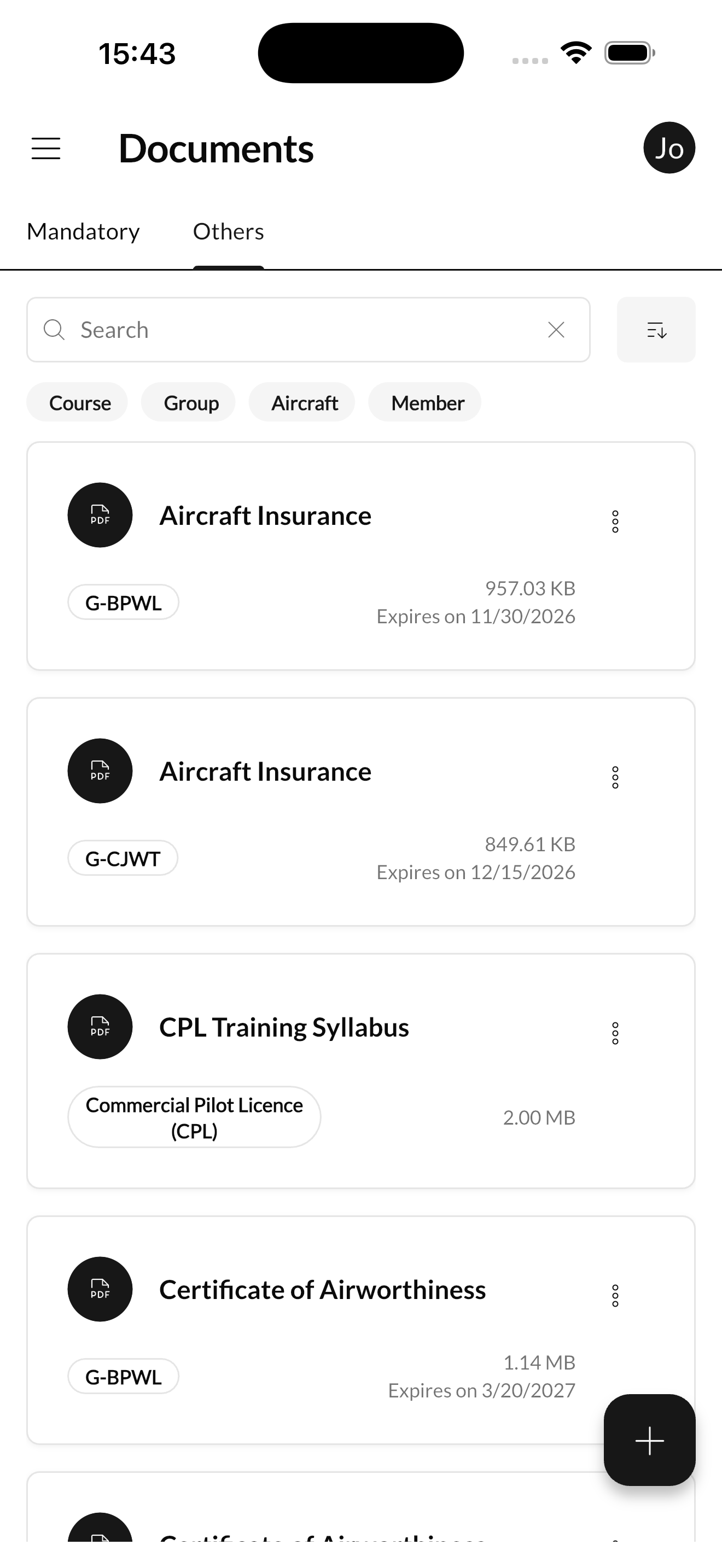Viewport: 722px width, 1568px height.
Task: Clear the search with the X icon
Action: 556,330
